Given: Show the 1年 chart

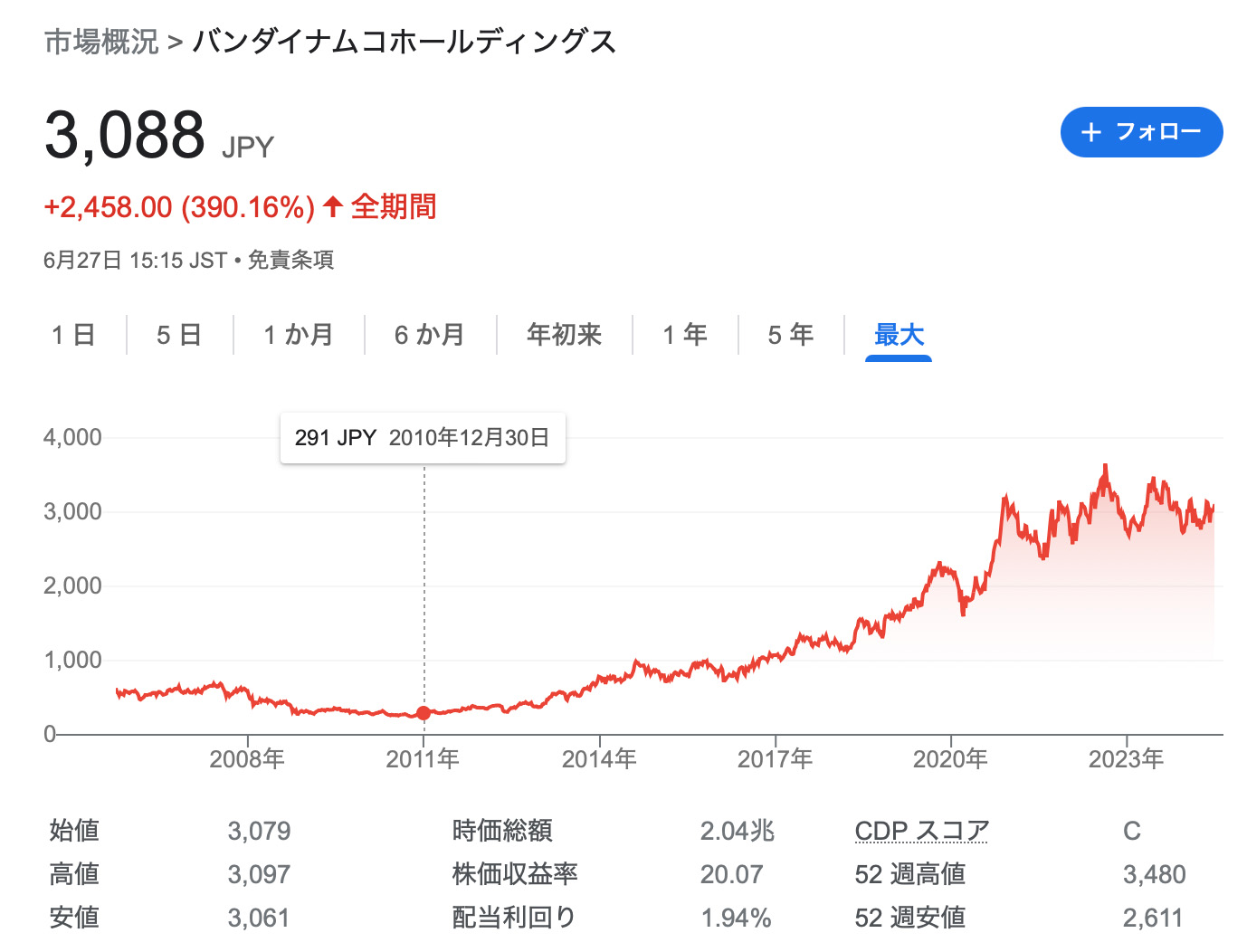Looking at the screenshot, I should pyautogui.click(x=684, y=335).
